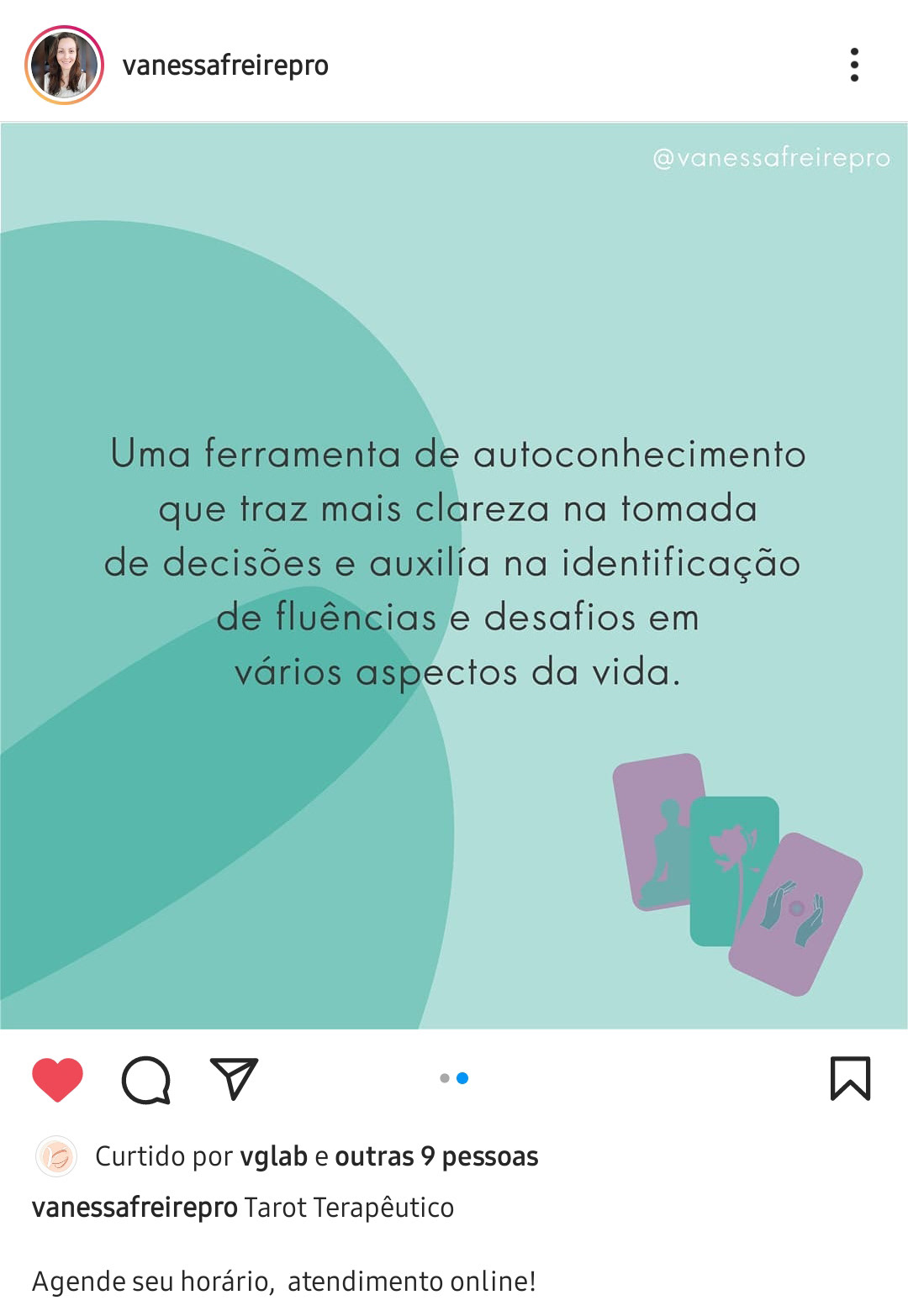View the list of outras 9 pessoas likes
Image resolution: width=908 pixels, height=1316 pixels.
coord(436,1156)
